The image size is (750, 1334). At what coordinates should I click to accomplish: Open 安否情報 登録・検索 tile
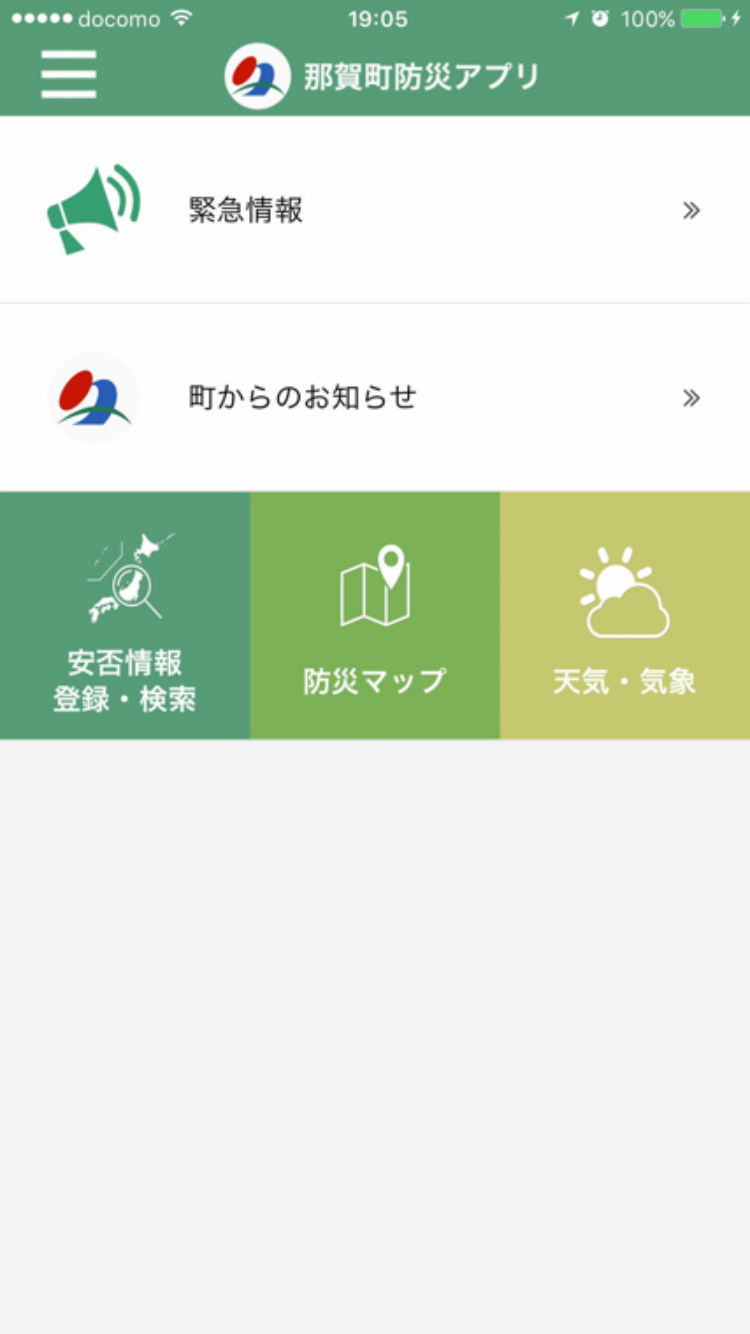pyautogui.click(x=125, y=616)
